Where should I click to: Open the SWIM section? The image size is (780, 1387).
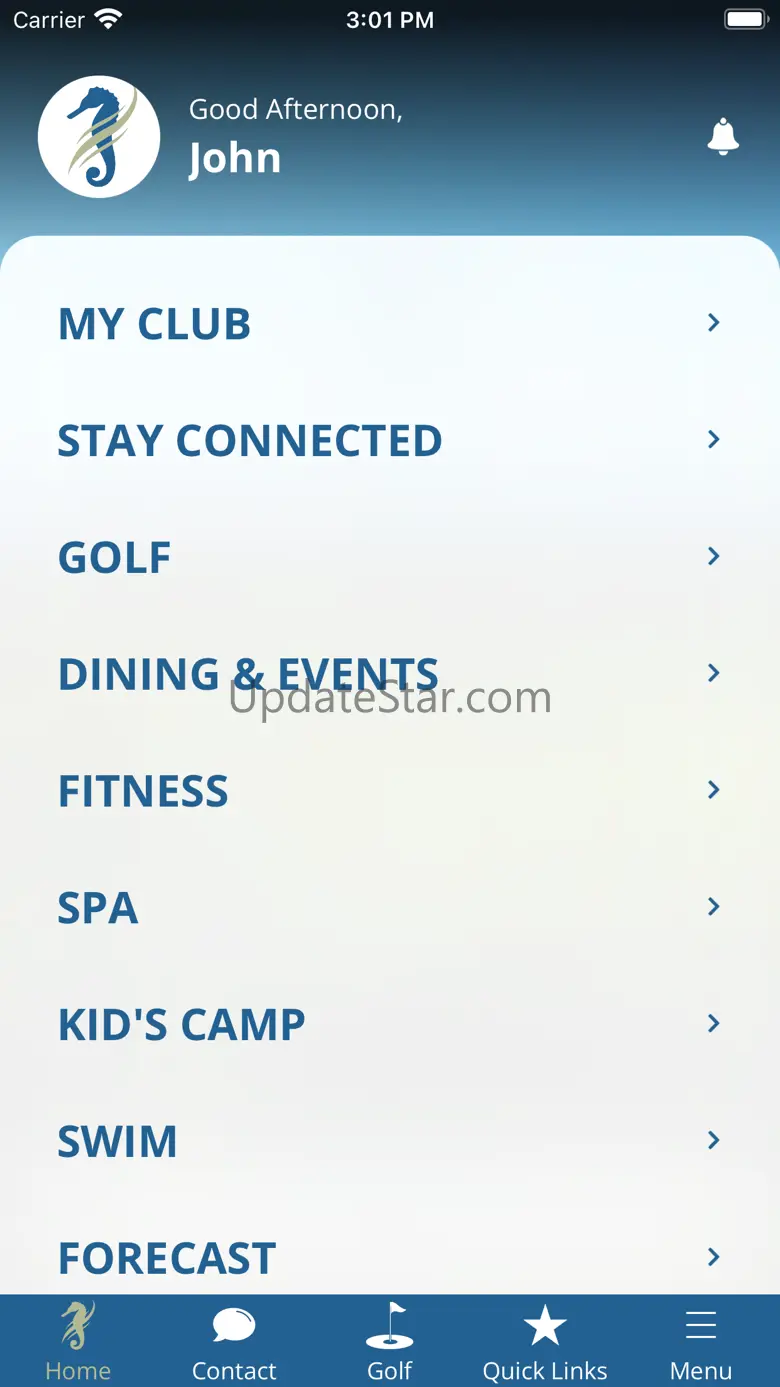[x=390, y=1141]
